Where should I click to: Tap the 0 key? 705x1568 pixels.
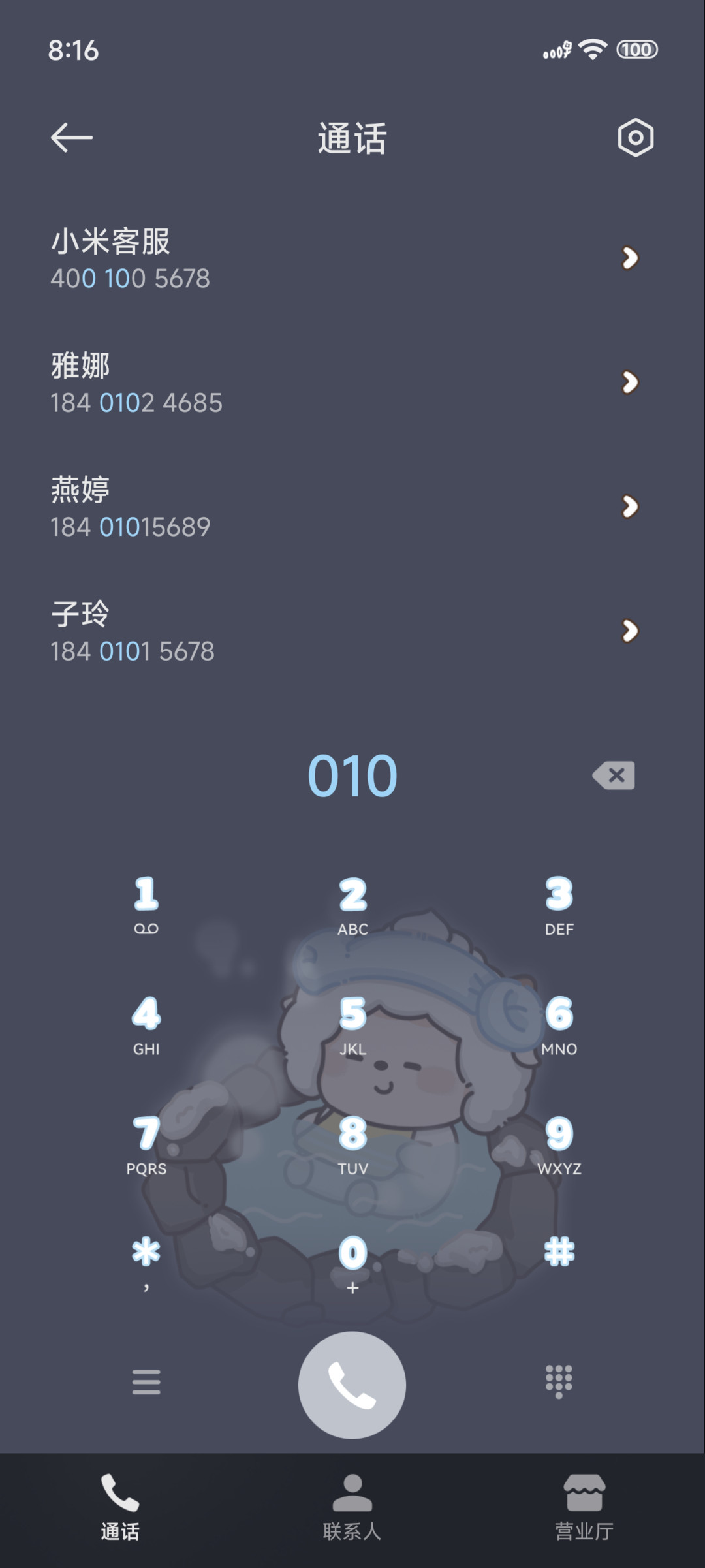coord(352,1264)
